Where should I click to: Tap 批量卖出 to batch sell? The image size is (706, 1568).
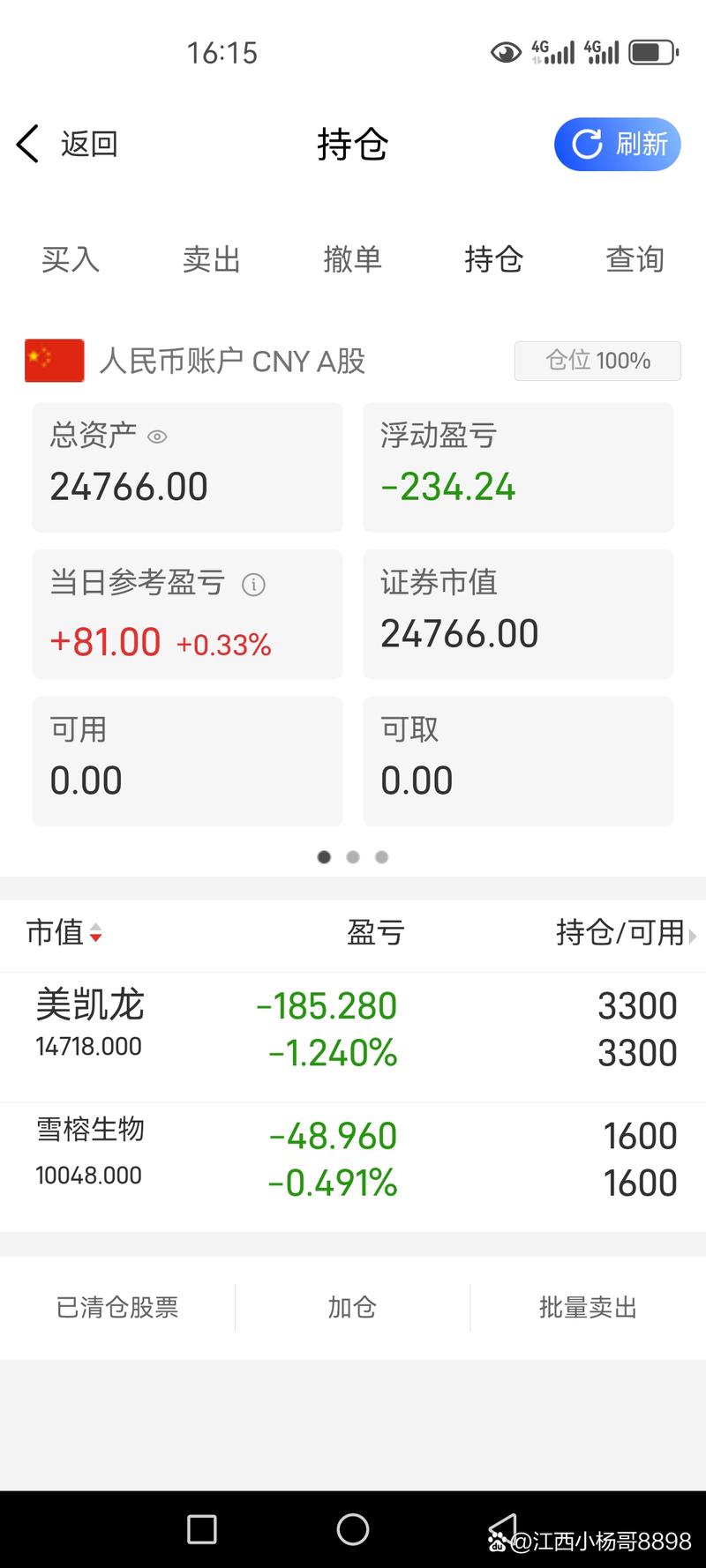tap(587, 1307)
